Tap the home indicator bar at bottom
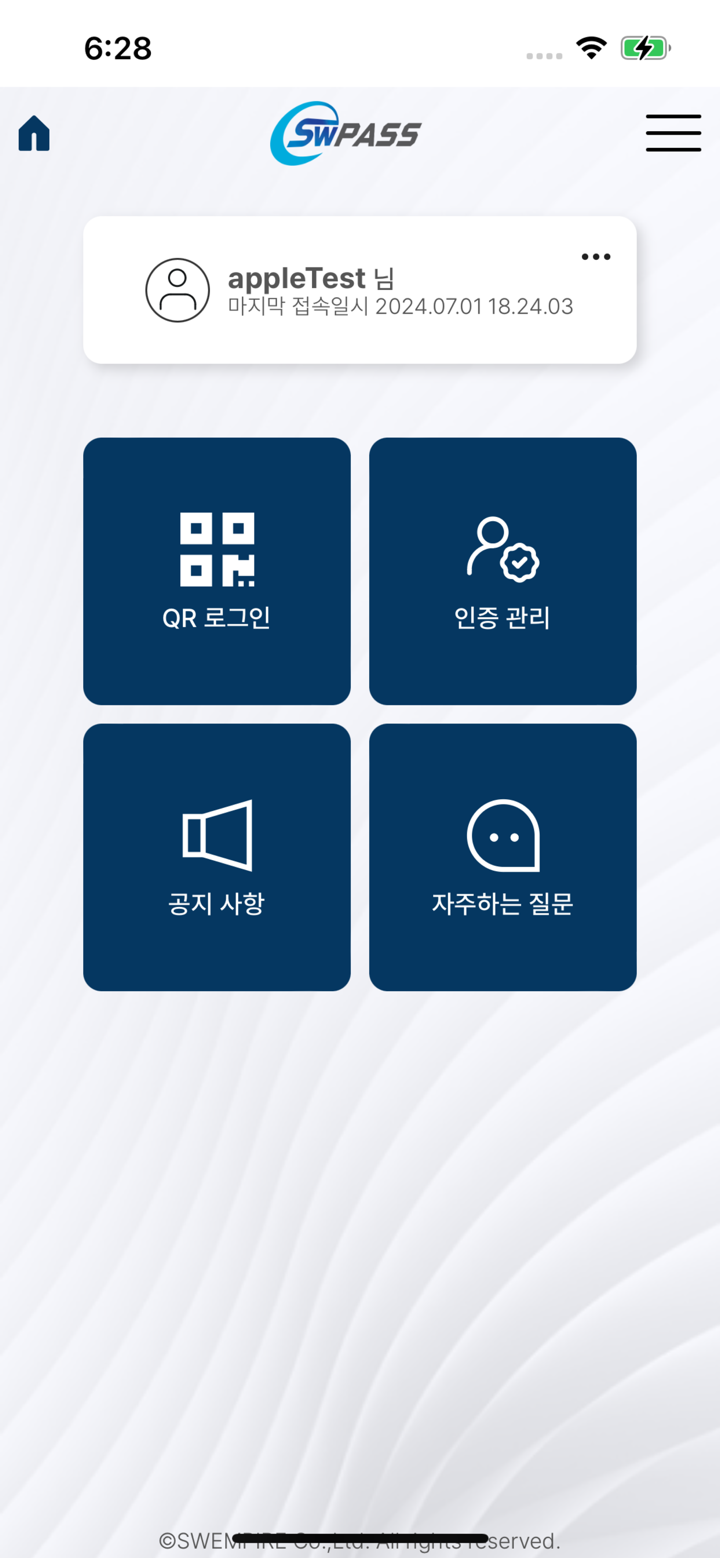The image size is (720, 1558). [360, 1537]
